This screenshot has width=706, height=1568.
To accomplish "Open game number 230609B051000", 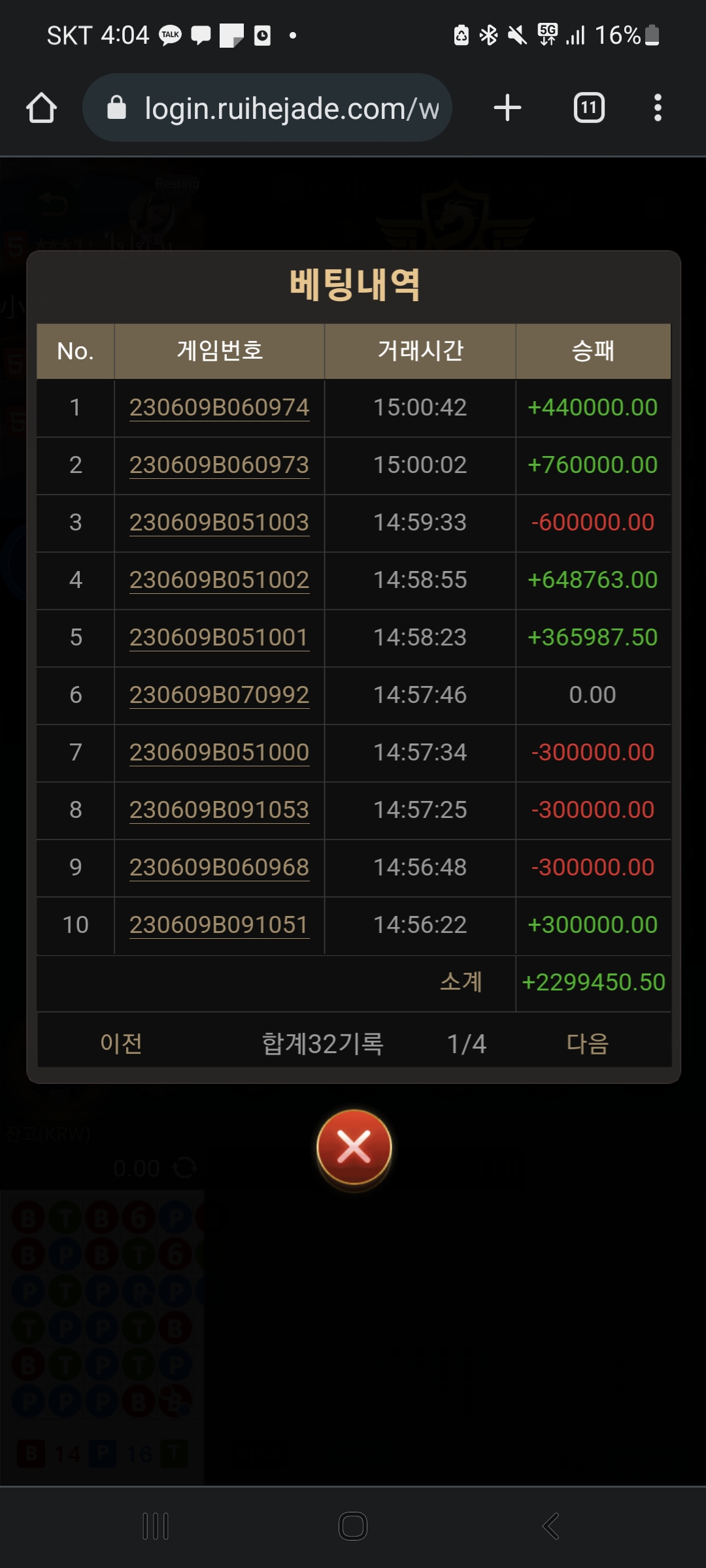I will (219, 753).
